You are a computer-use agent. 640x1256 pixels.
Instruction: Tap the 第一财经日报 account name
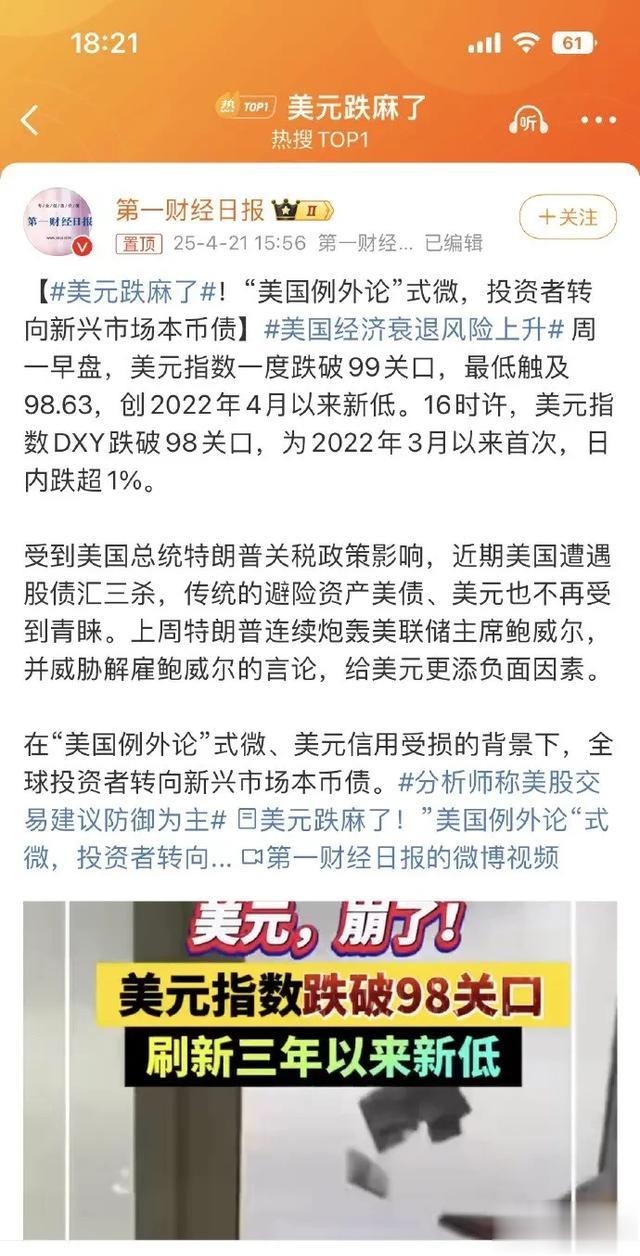[x=190, y=209]
